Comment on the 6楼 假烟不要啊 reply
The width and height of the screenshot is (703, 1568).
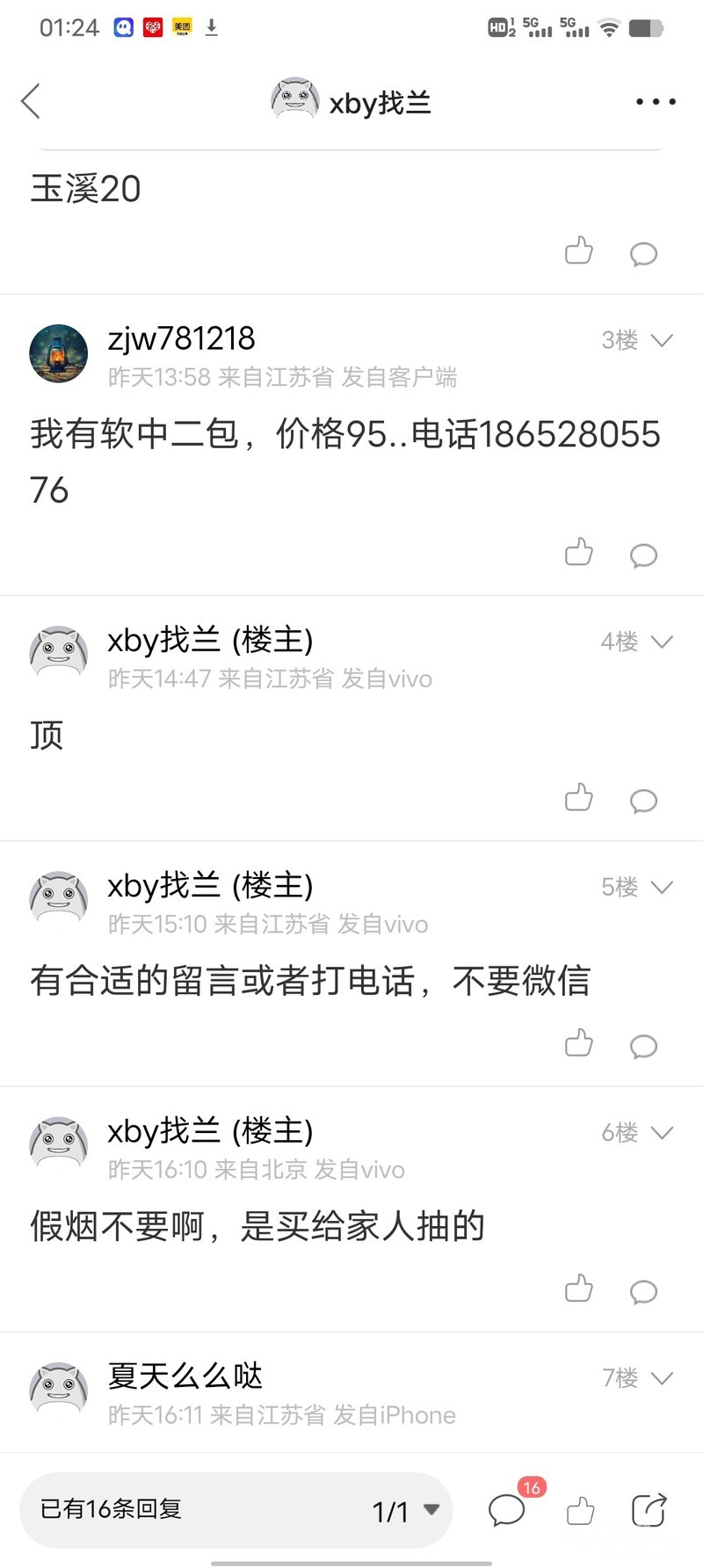pos(643,1291)
